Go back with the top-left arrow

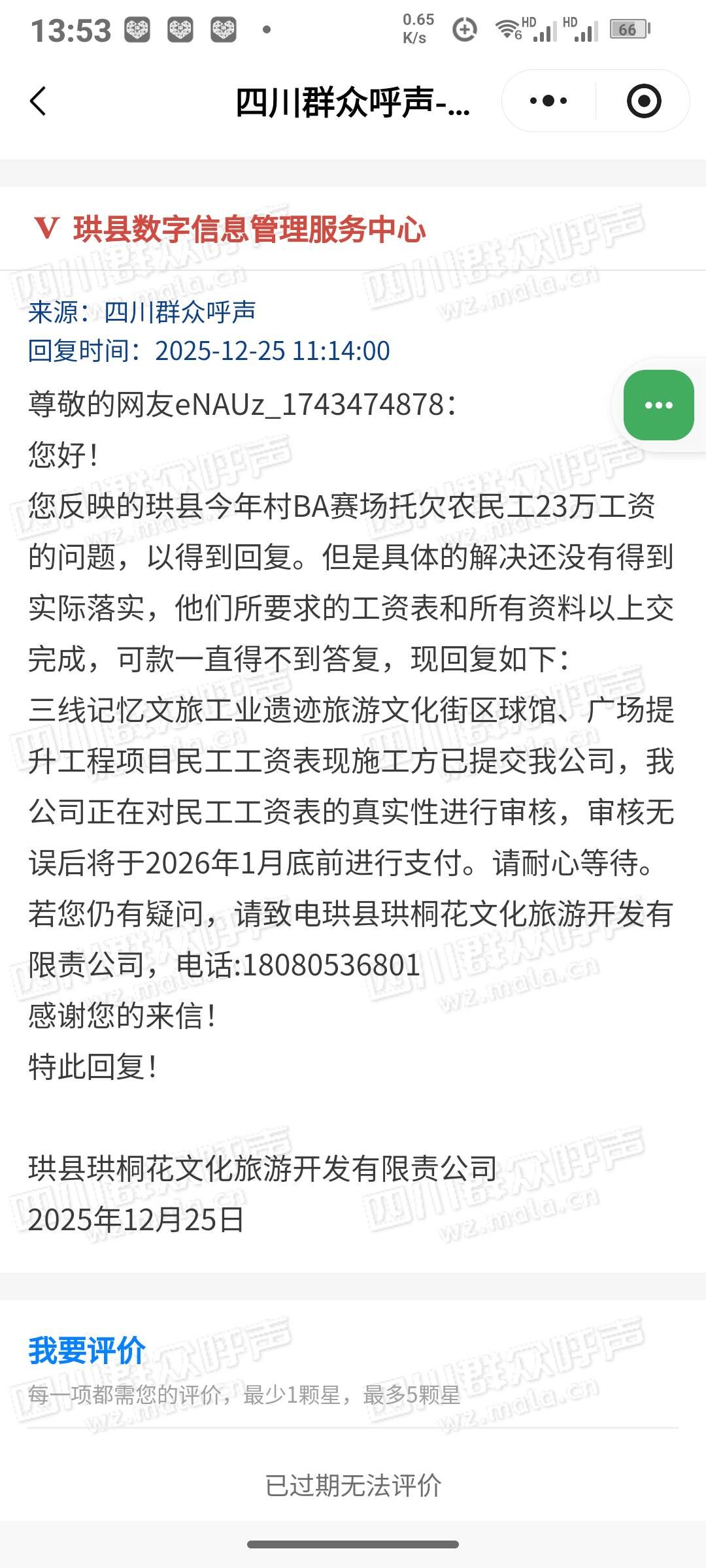point(39,101)
